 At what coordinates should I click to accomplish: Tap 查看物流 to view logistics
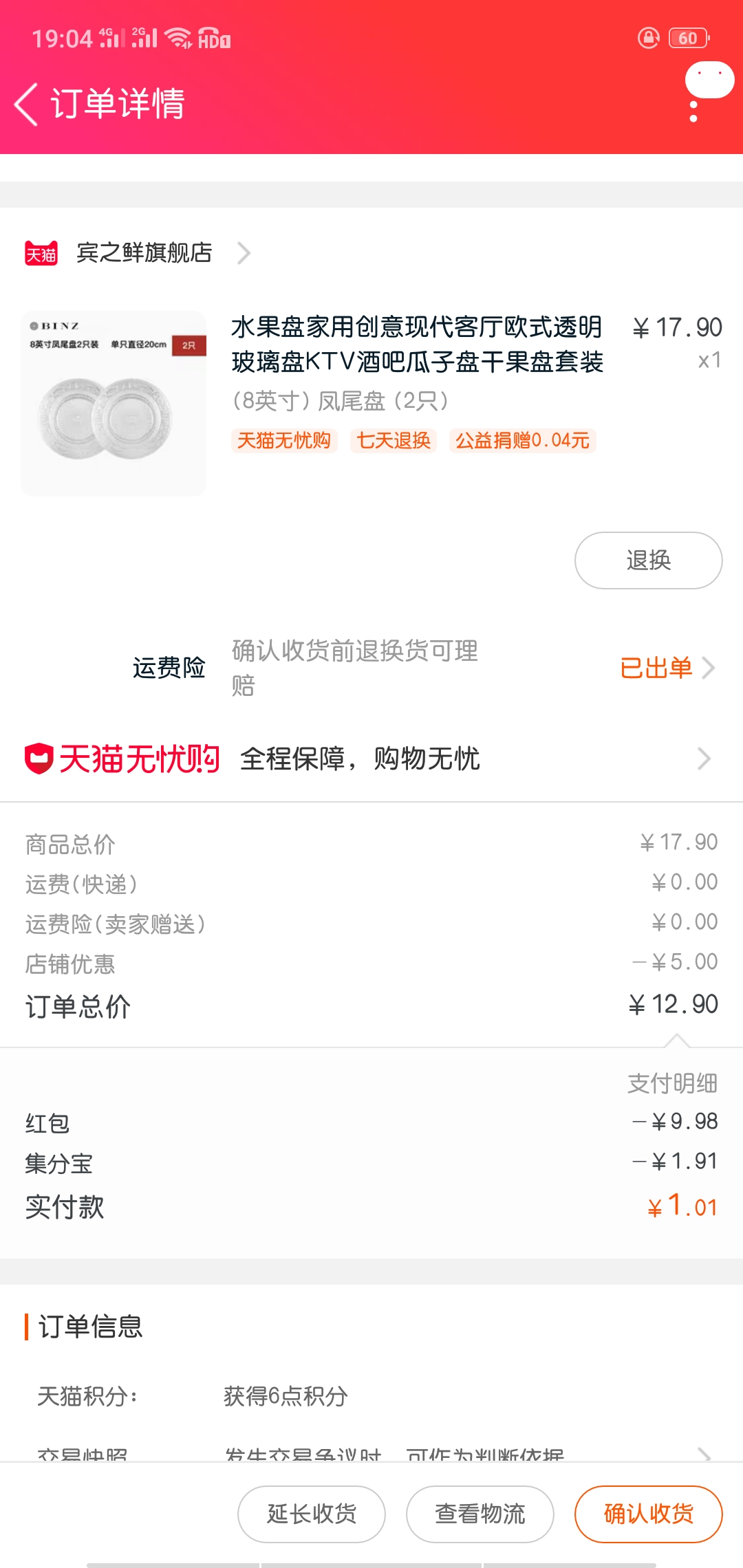[480, 1514]
